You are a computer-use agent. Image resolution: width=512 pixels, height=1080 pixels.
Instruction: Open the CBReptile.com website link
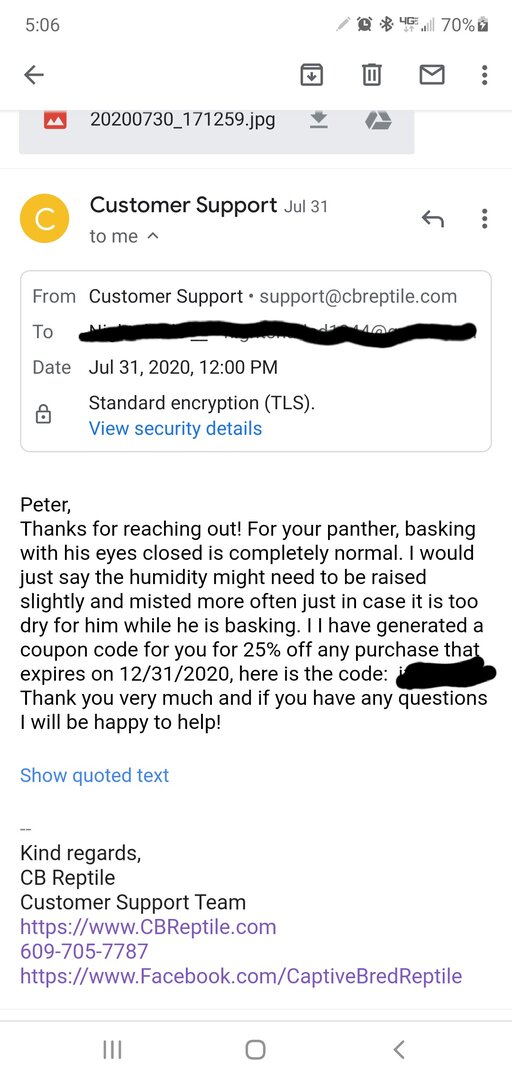148,926
